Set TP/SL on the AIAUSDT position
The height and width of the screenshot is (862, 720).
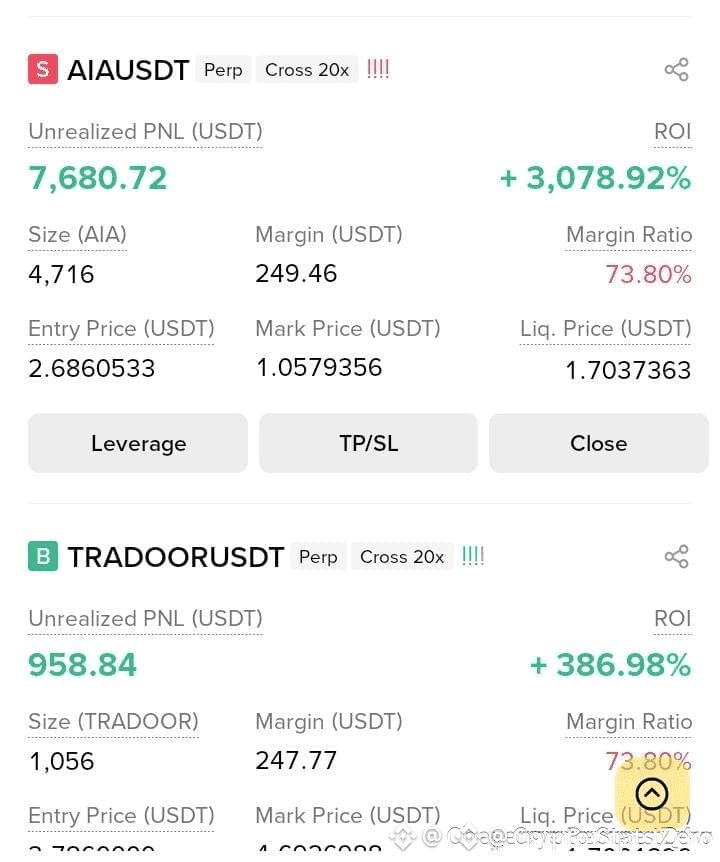tap(368, 443)
